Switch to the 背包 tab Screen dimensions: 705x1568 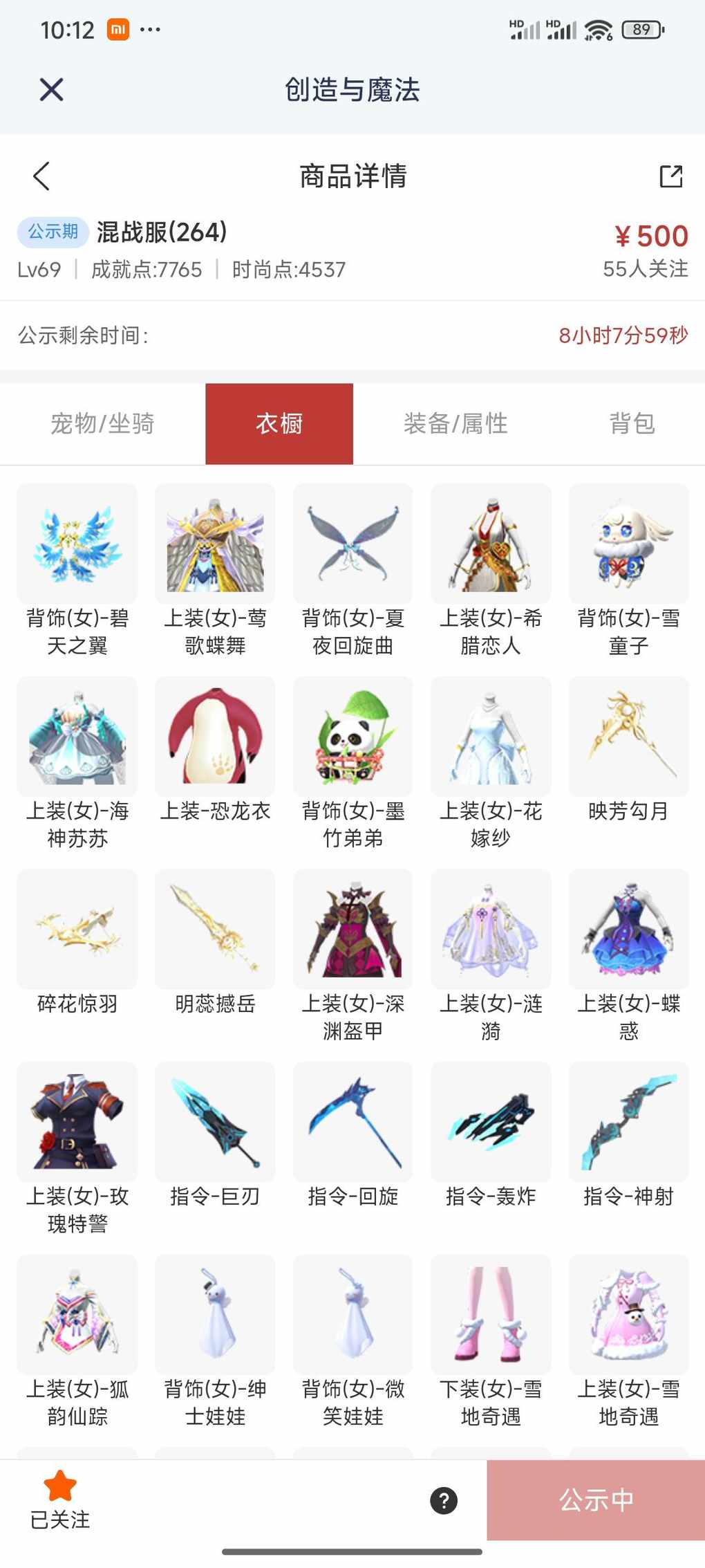click(x=632, y=423)
